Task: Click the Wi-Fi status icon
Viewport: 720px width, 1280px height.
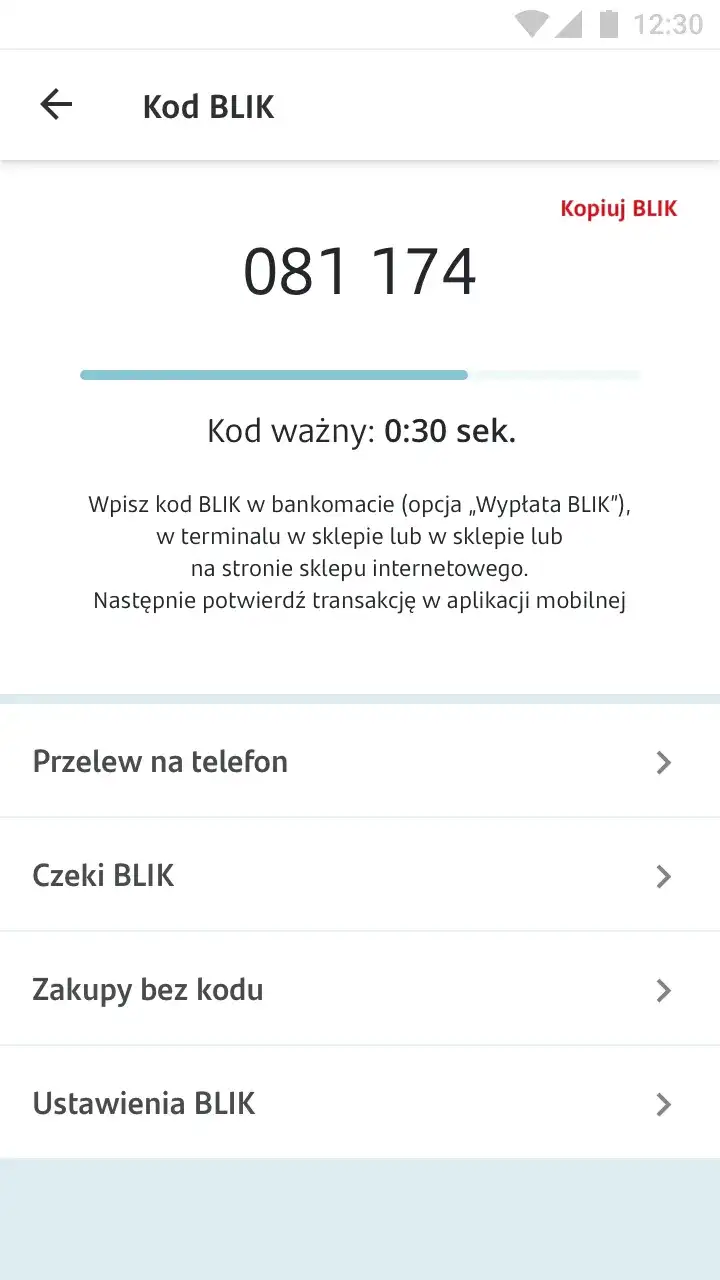Action: (533, 25)
